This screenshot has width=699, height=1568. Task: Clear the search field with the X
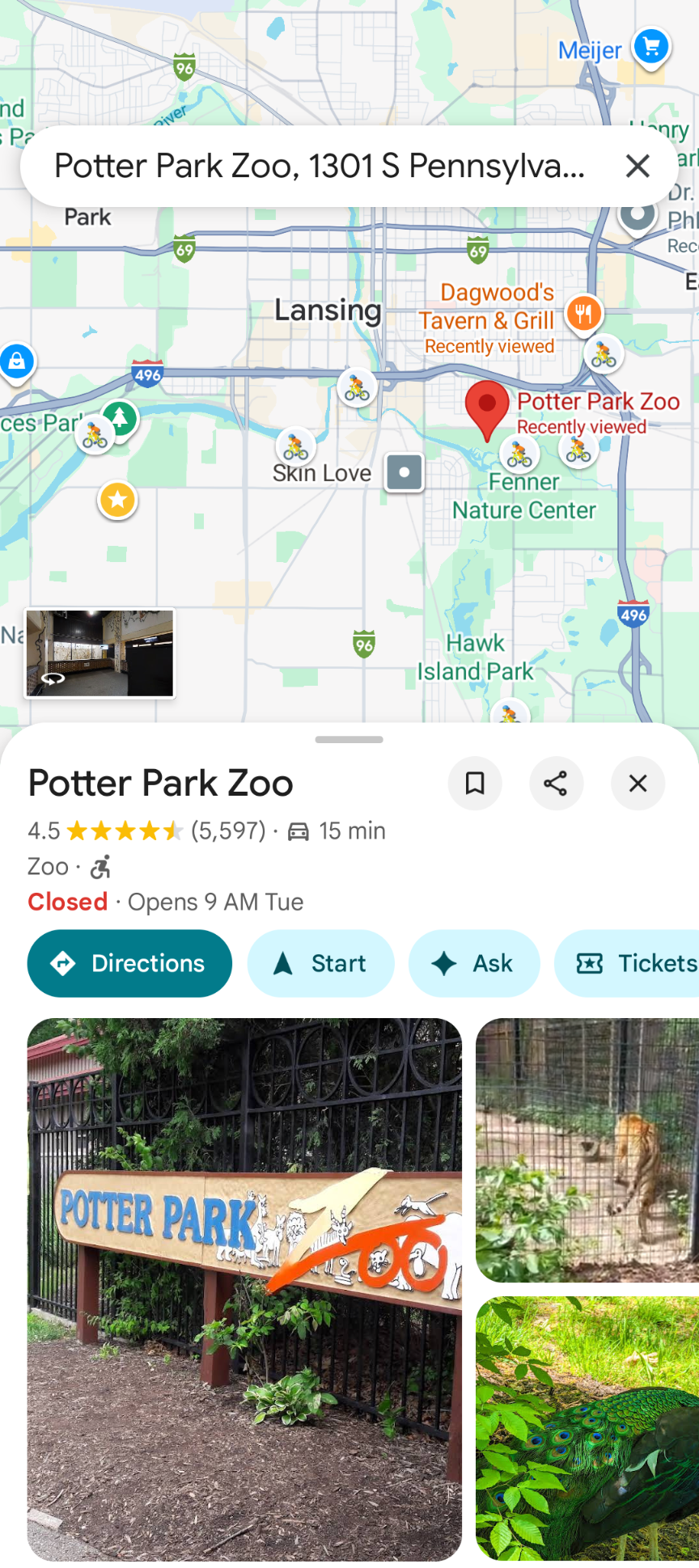[x=638, y=166]
